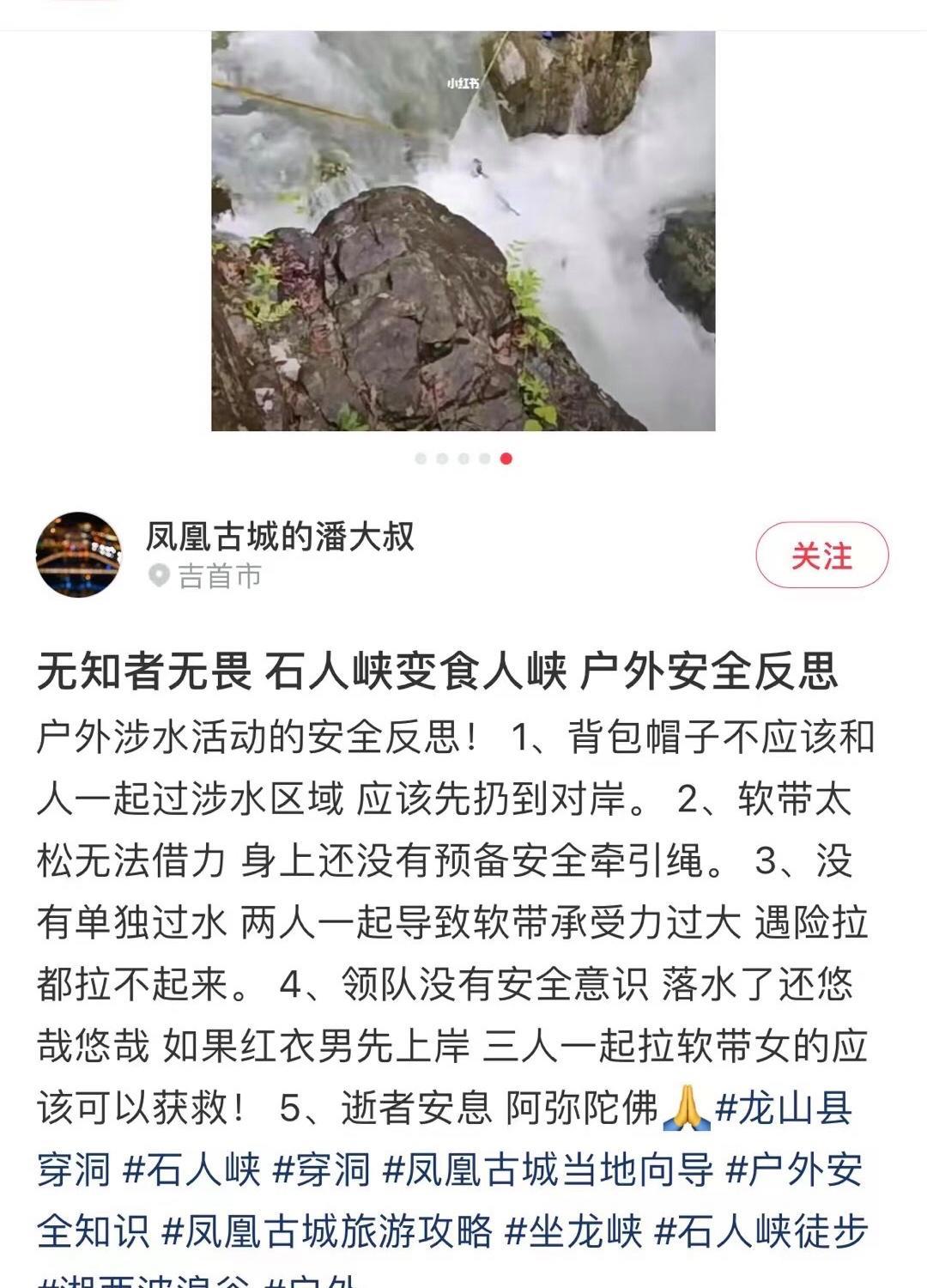This screenshot has width=927, height=1288.
Task: Open the #凤凰古城当地向导 hashtag
Action: 548,1170
